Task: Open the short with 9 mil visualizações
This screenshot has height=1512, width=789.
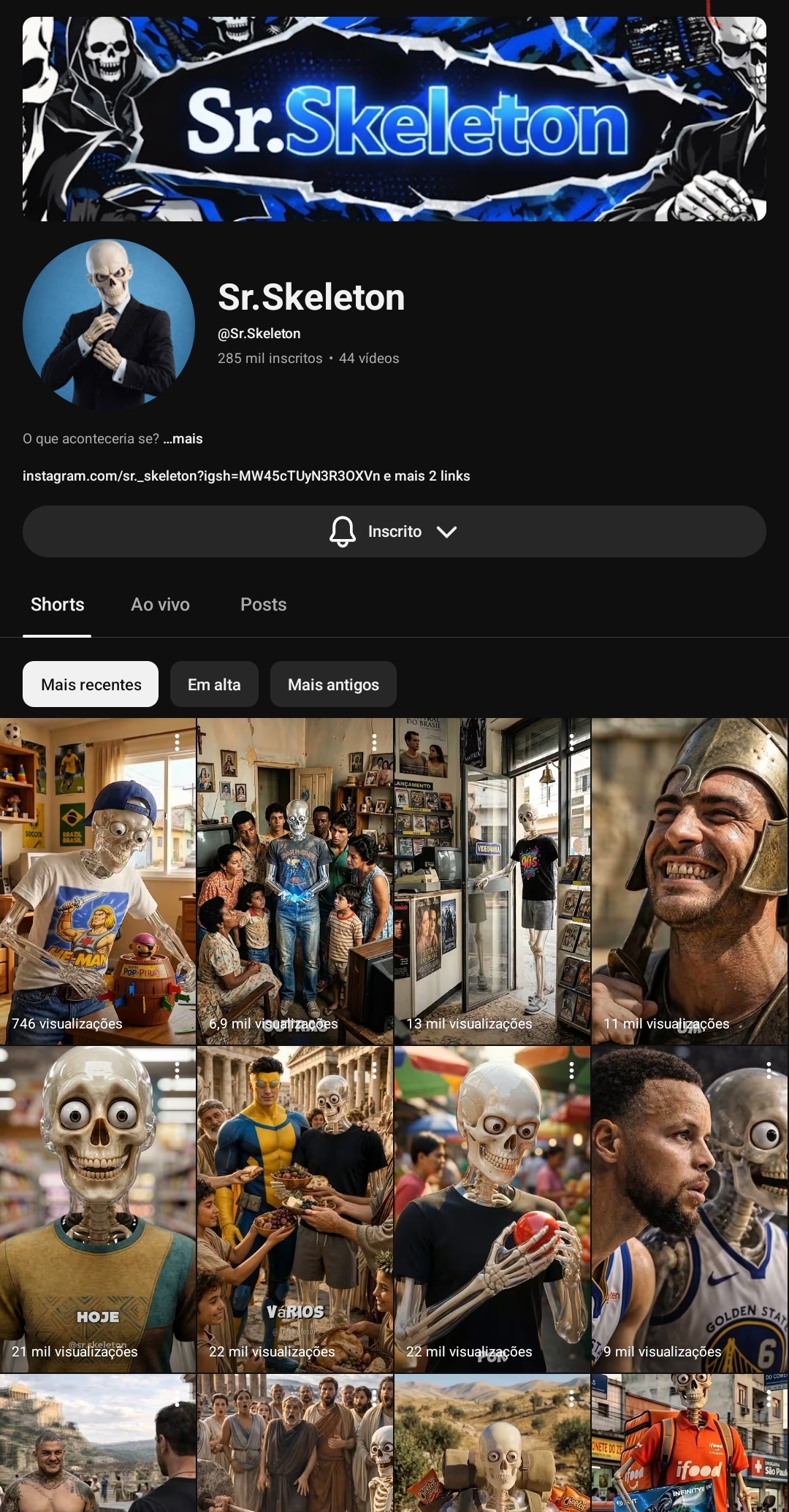Action: (689, 1209)
